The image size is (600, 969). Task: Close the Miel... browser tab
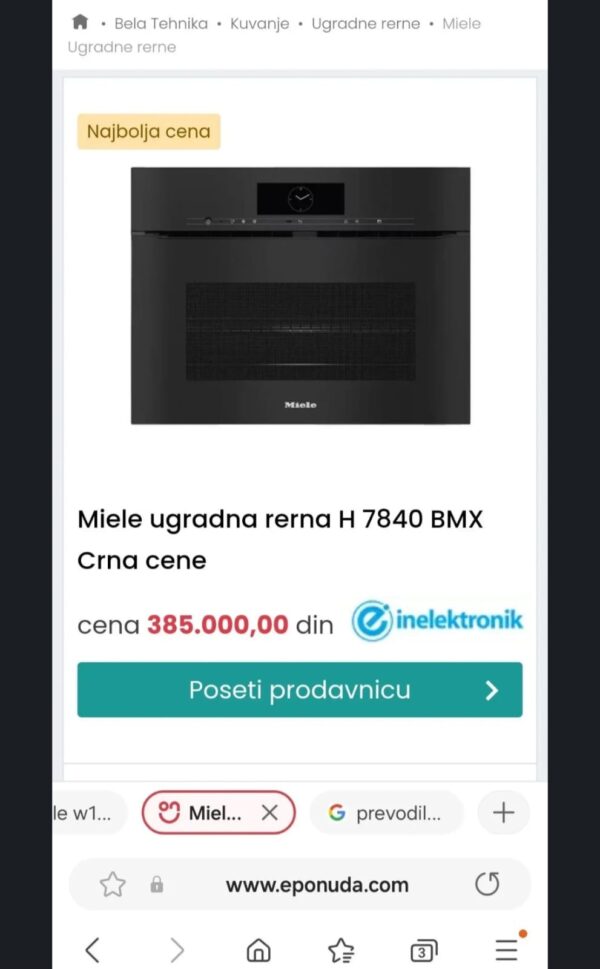tap(269, 813)
